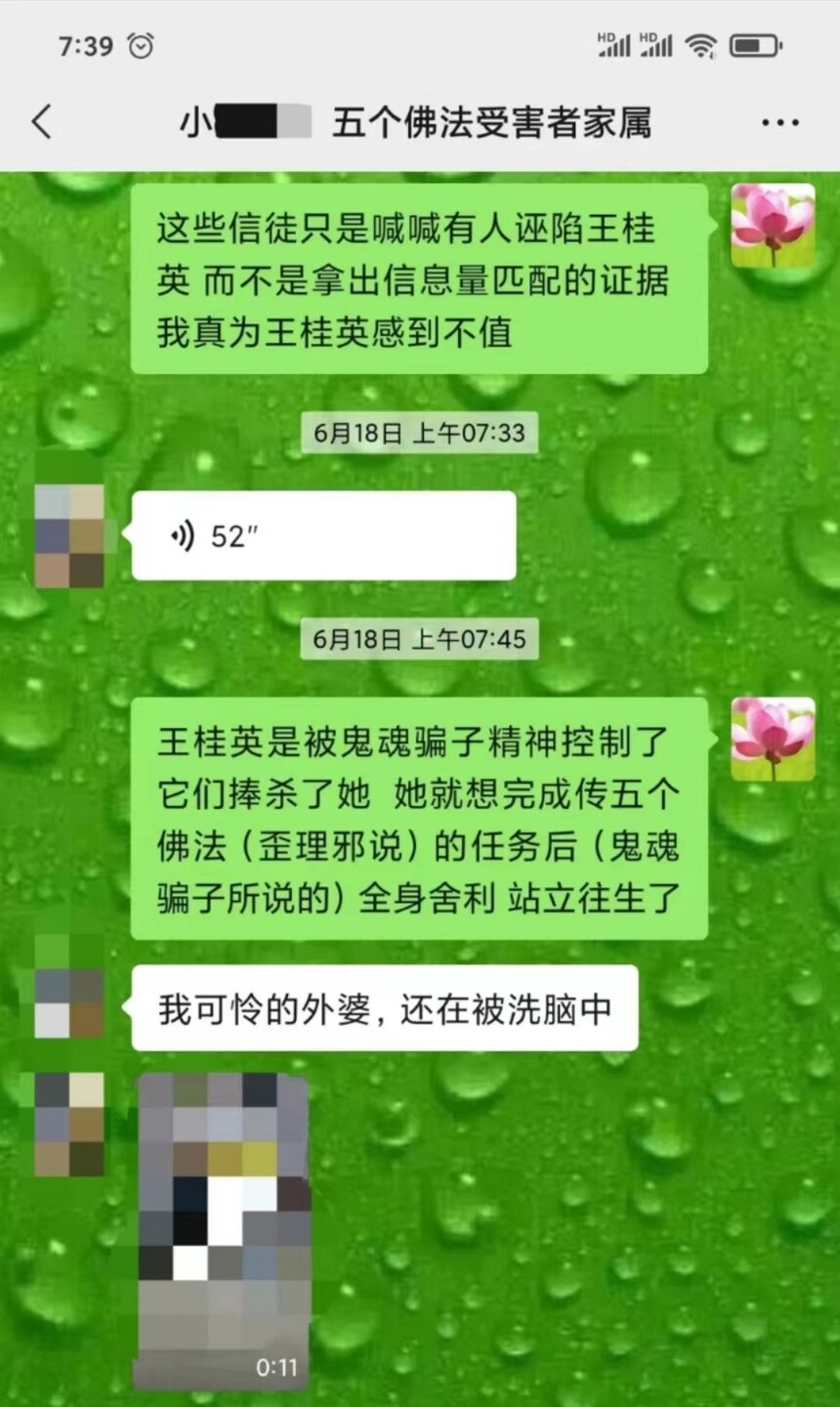Play the 52-second voice message
Screen dimensions: 840x1407
(x=323, y=535)
